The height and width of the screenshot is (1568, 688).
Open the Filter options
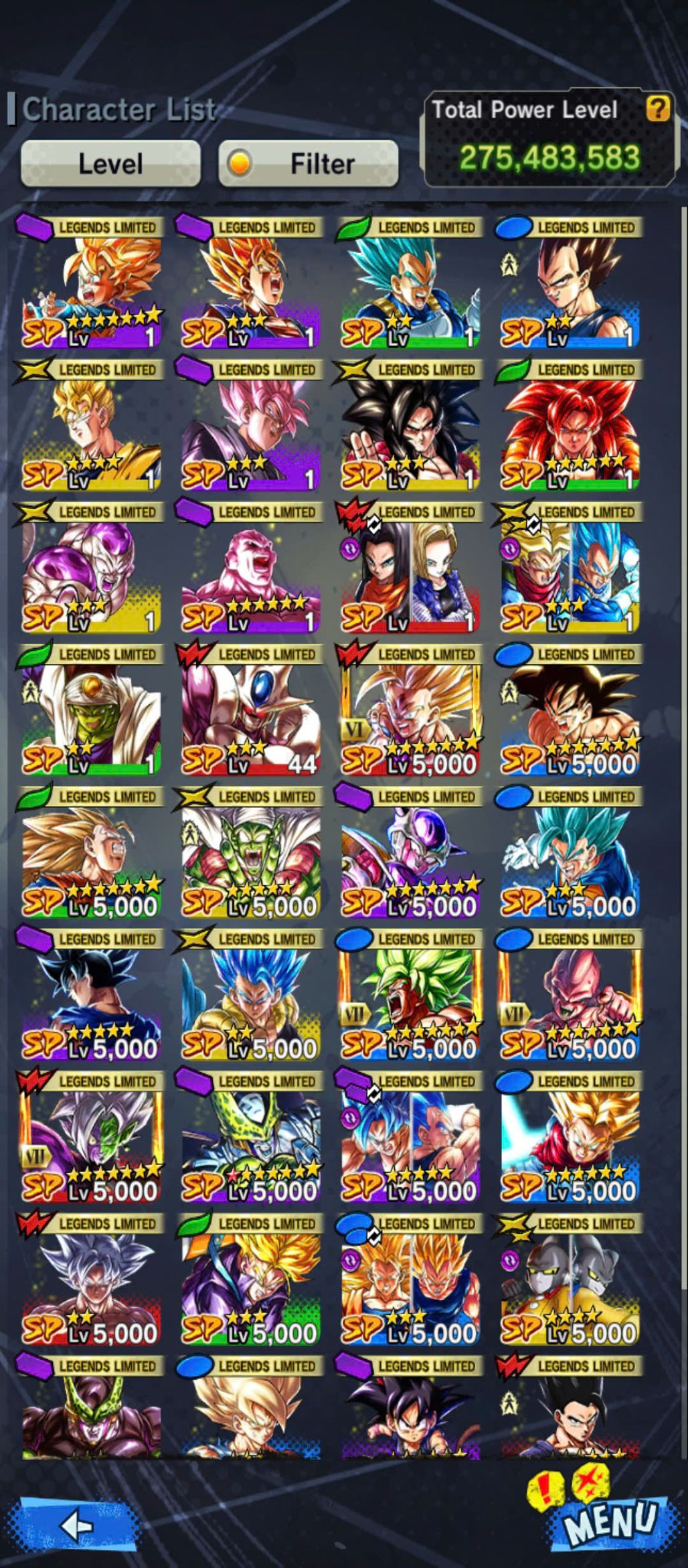pos(309,163)
